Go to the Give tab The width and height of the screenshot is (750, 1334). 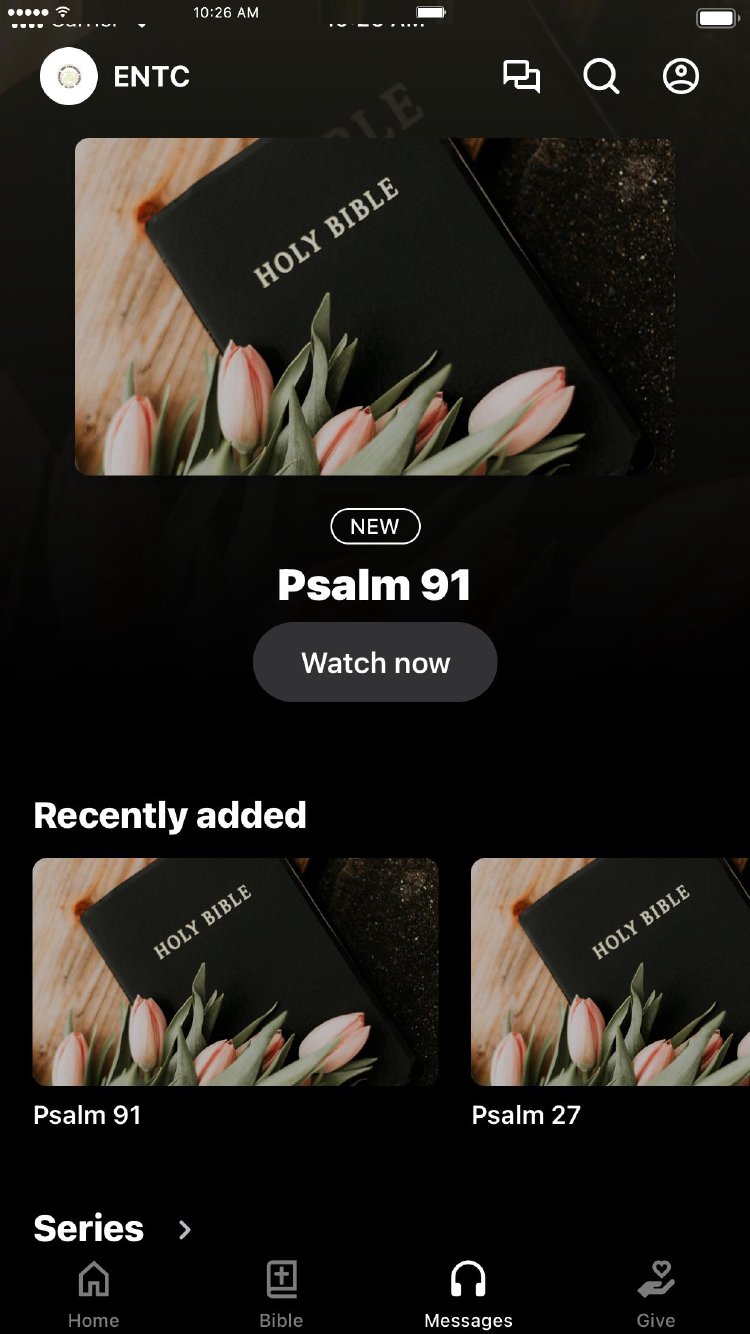click(656, 1294)
